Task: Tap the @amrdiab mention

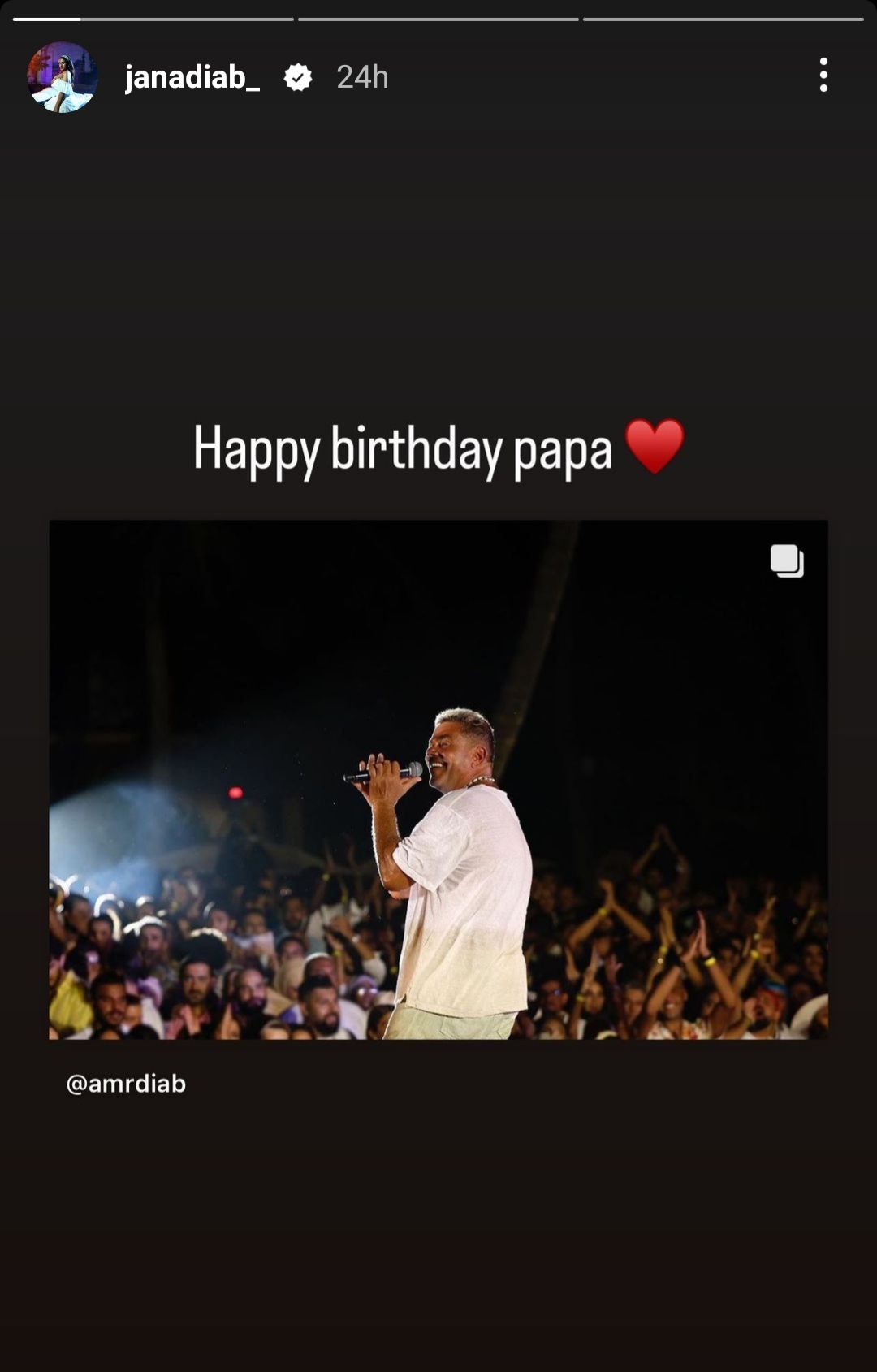Action: (x=126, y=1084)
